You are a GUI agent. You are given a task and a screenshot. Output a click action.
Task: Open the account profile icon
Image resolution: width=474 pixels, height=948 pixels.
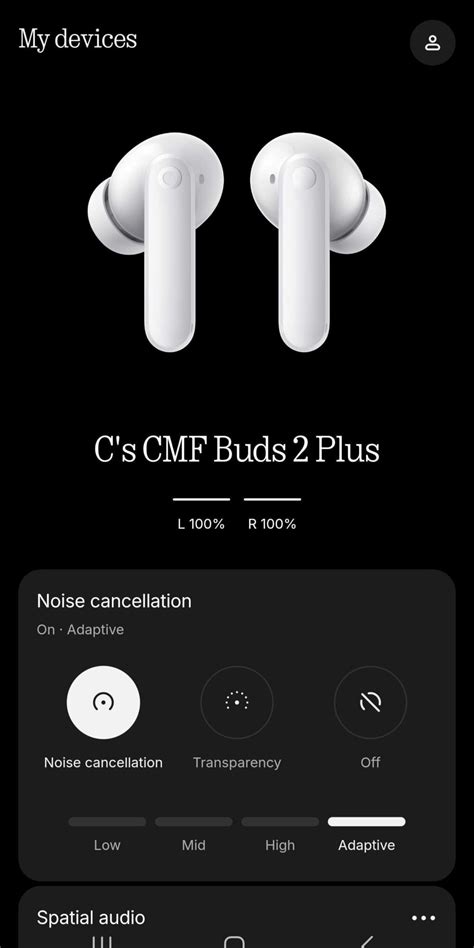[432, 42]
